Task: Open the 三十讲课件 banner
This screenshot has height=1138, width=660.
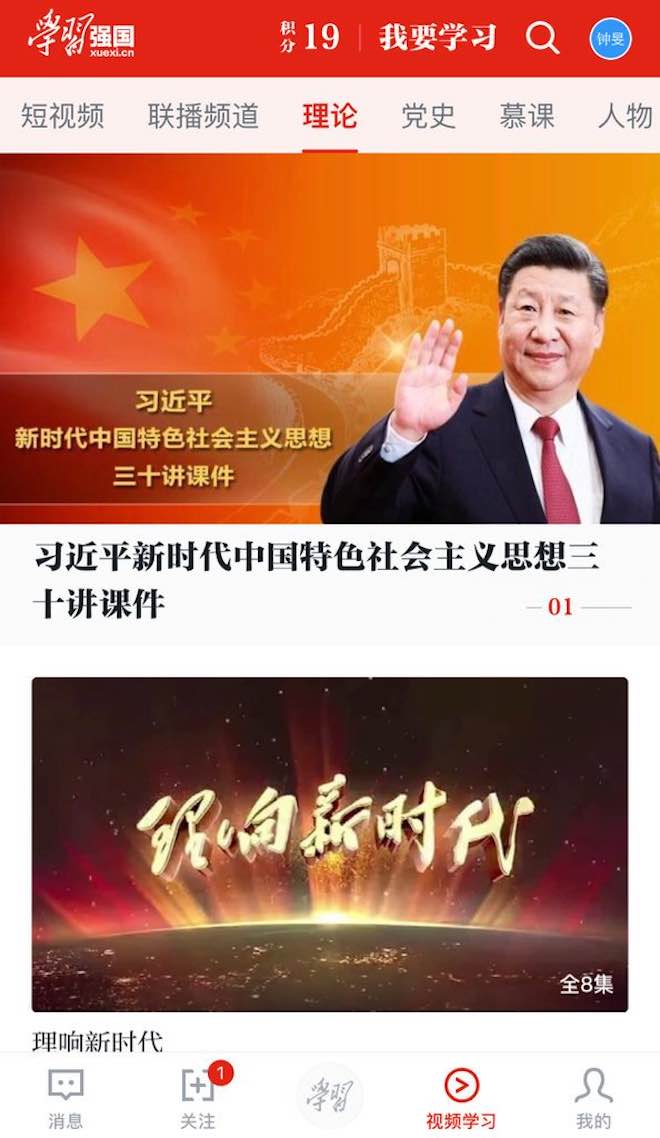Action: click(330, 340)
